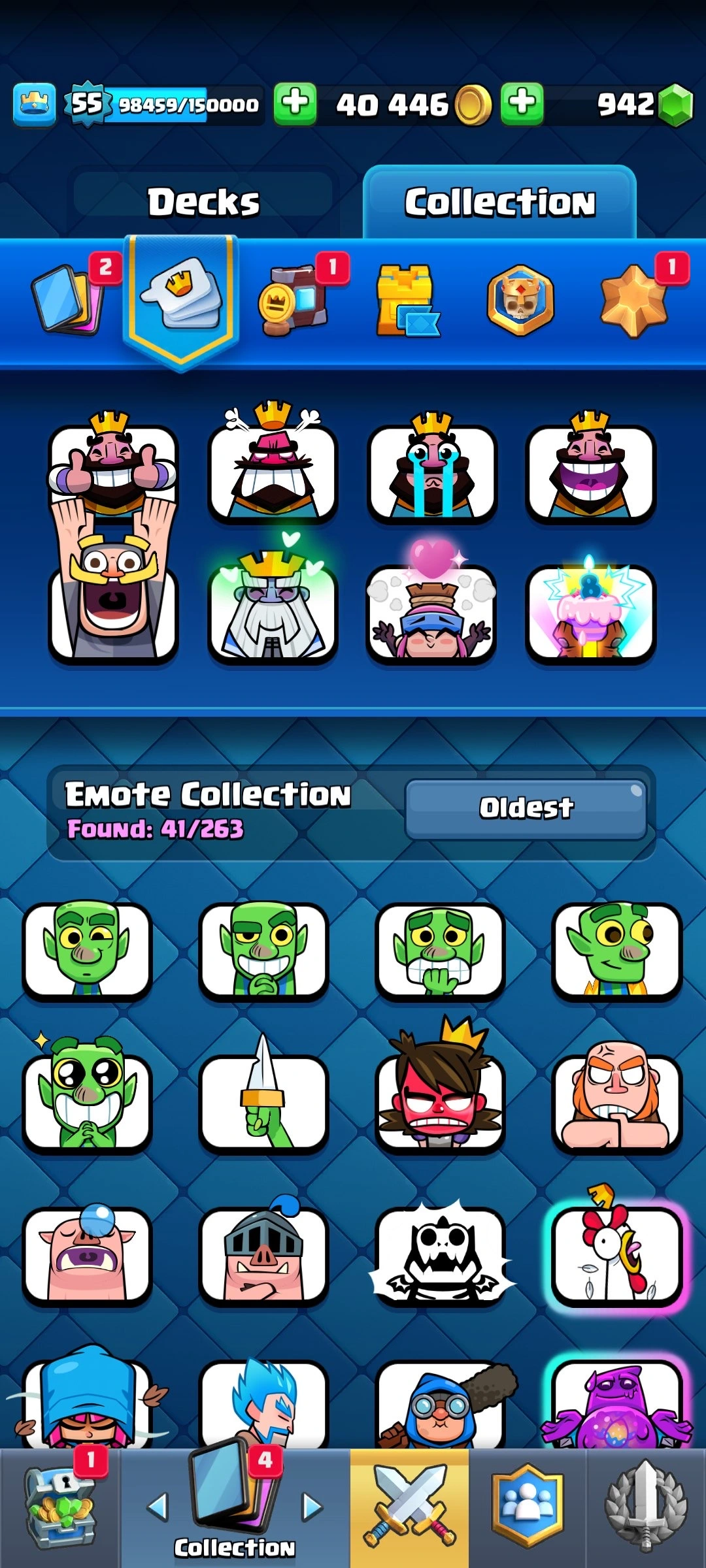
Task: Select the chicken emote with glowing border
Action: click(616, 1254)
